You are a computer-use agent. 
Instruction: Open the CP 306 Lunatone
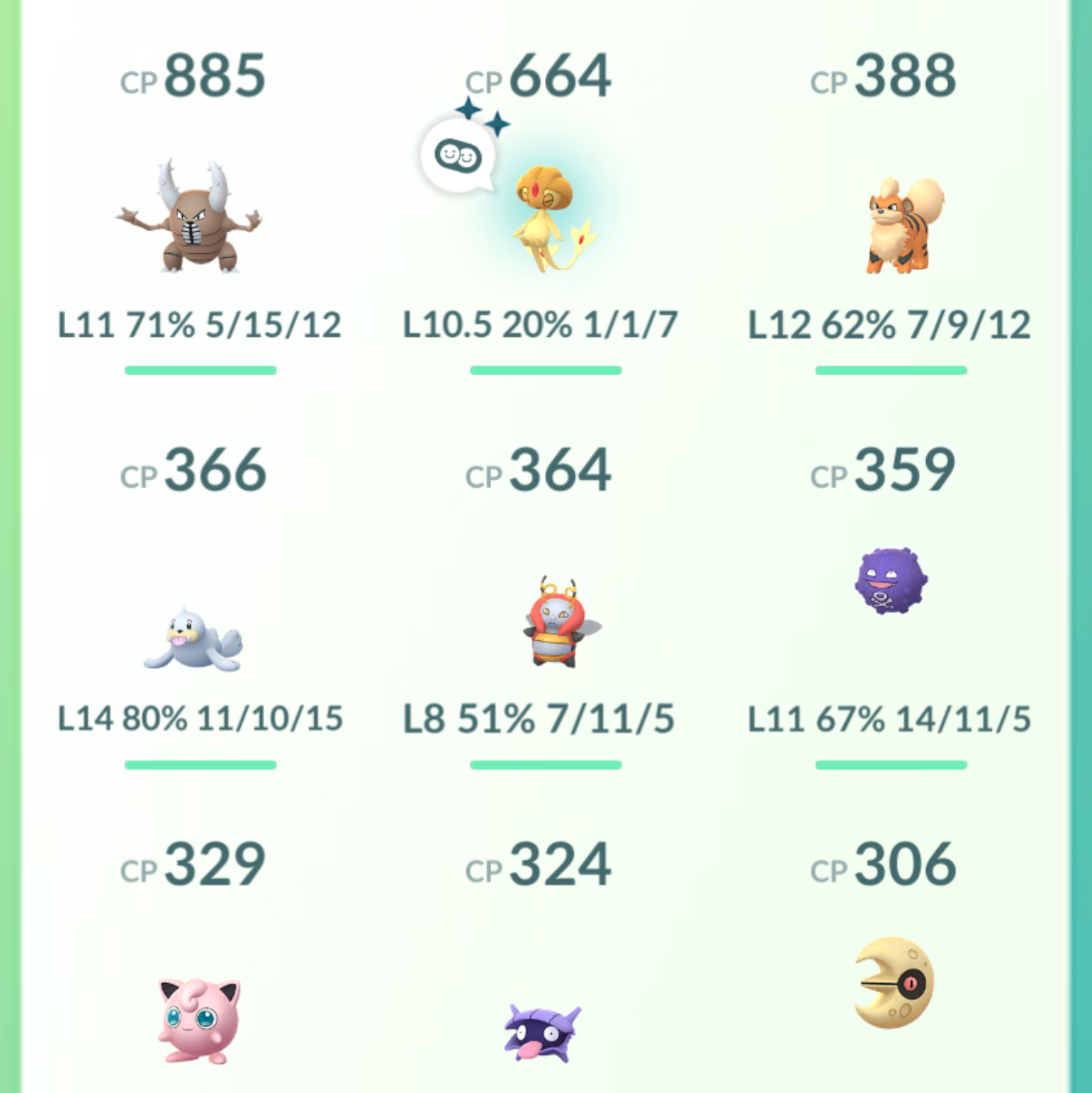click(x=894, y=982)
